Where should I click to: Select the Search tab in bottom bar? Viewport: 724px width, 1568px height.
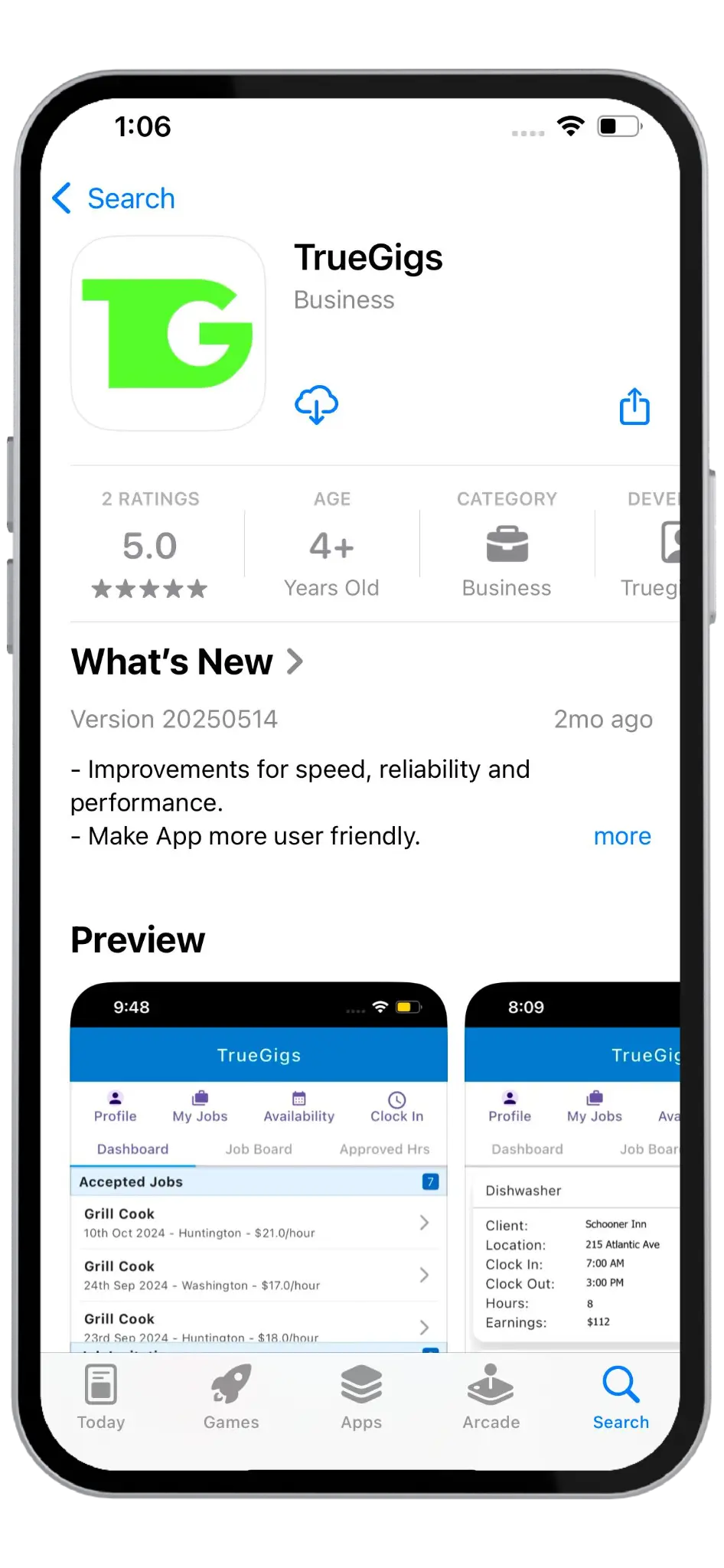621,1398
